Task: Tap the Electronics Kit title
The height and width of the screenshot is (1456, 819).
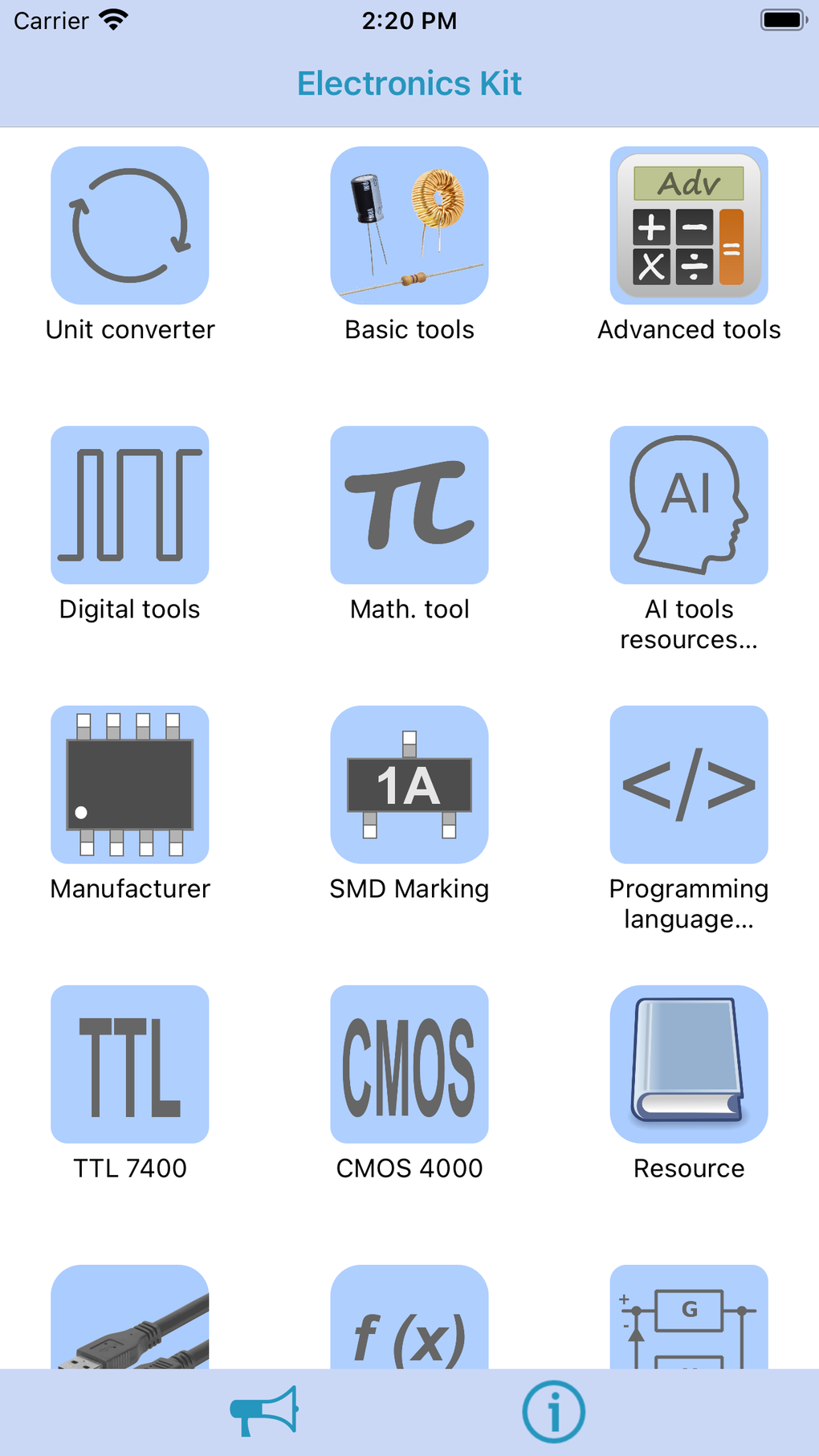Action: (x=409, y=83)
